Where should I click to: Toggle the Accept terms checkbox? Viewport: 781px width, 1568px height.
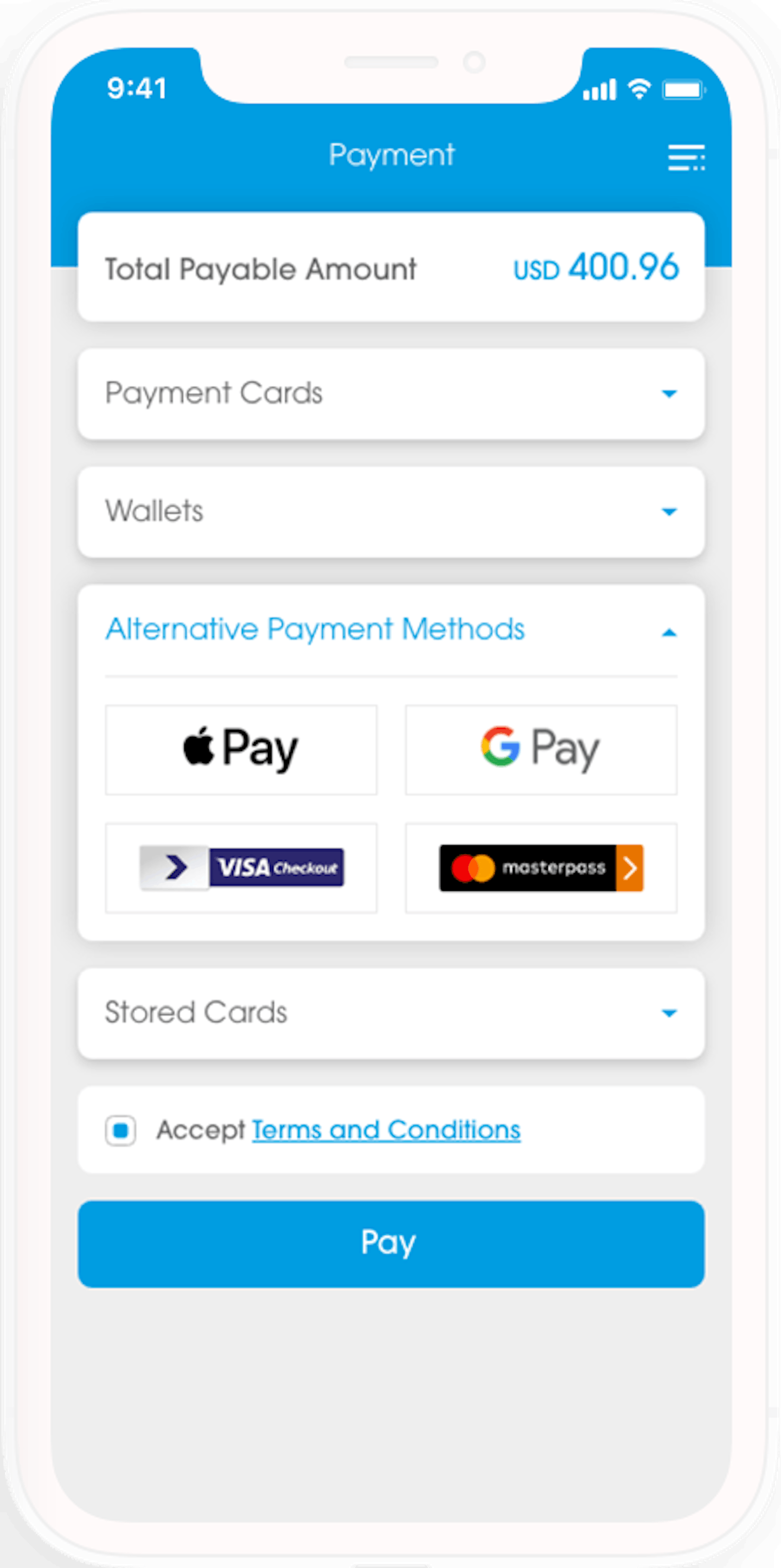tap(120, 1131)
